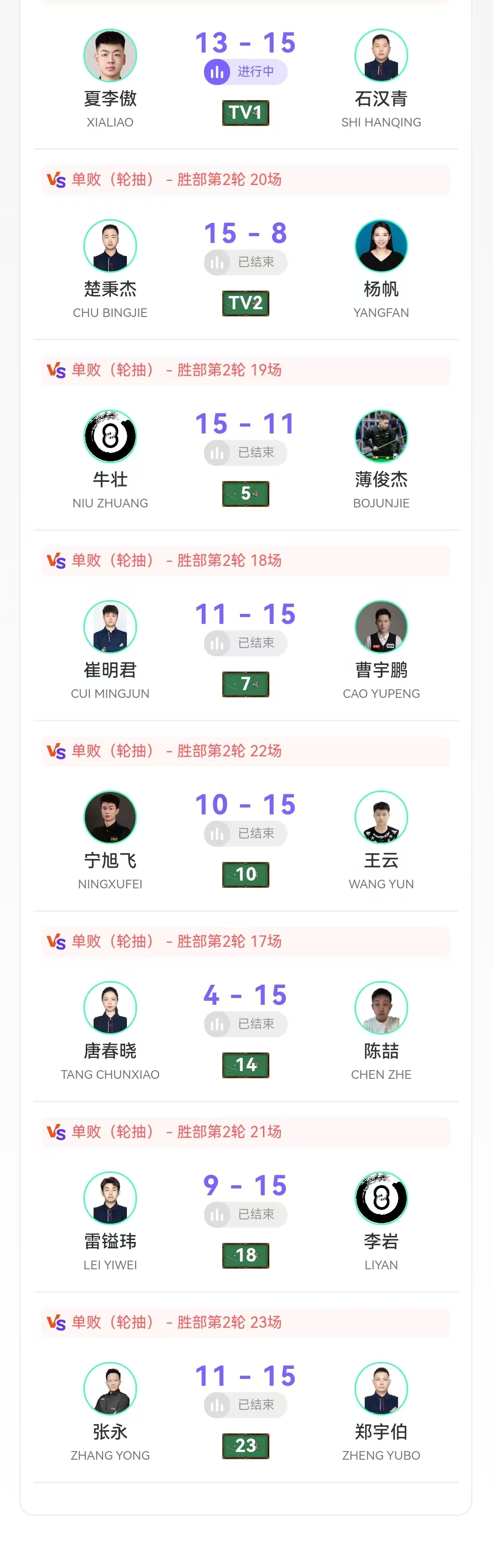Tap the table 18 badge
This screenshot has width=493, height=1568.
pyautogui.click(x=245, y=1256)
